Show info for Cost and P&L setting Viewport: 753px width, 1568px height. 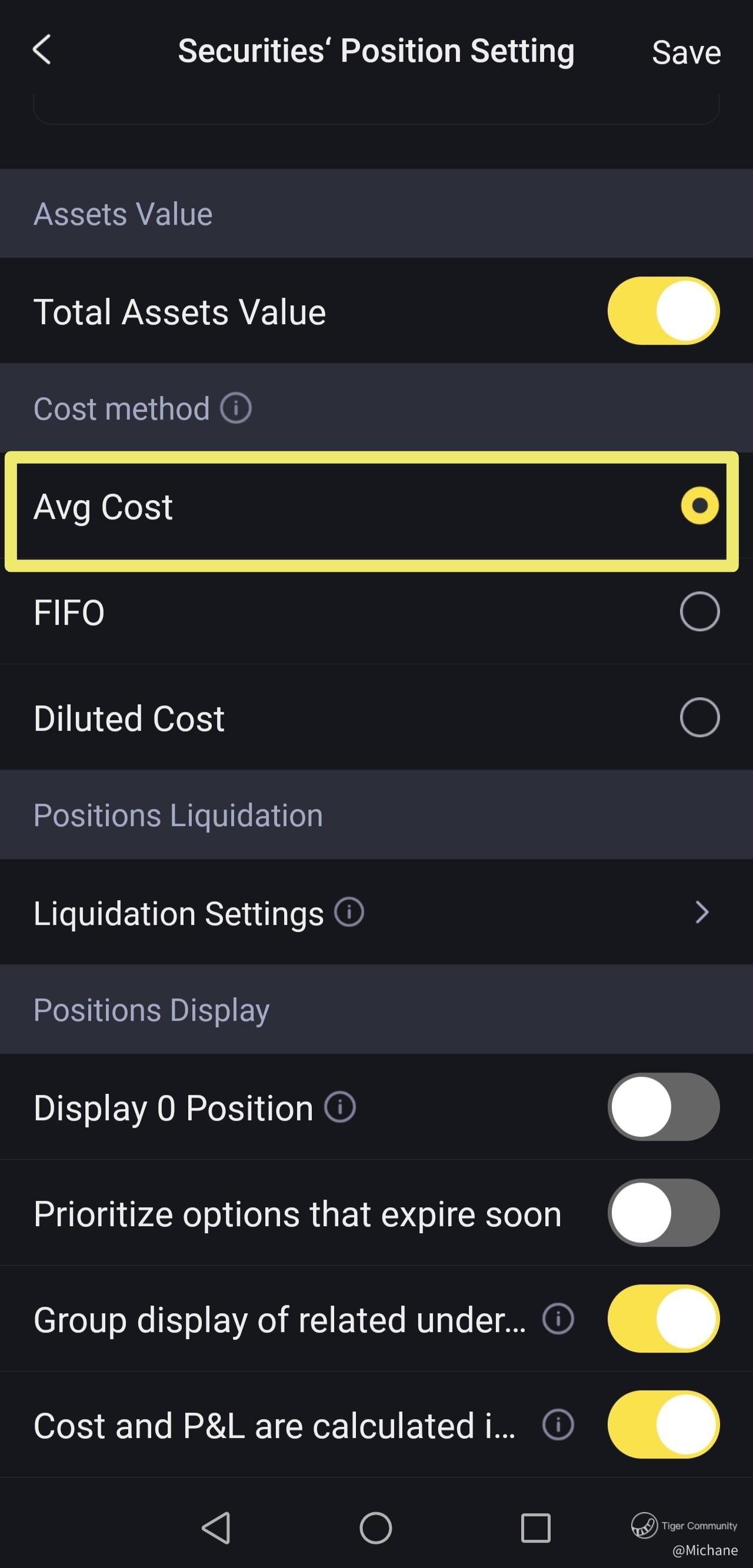click(558, 1425)
